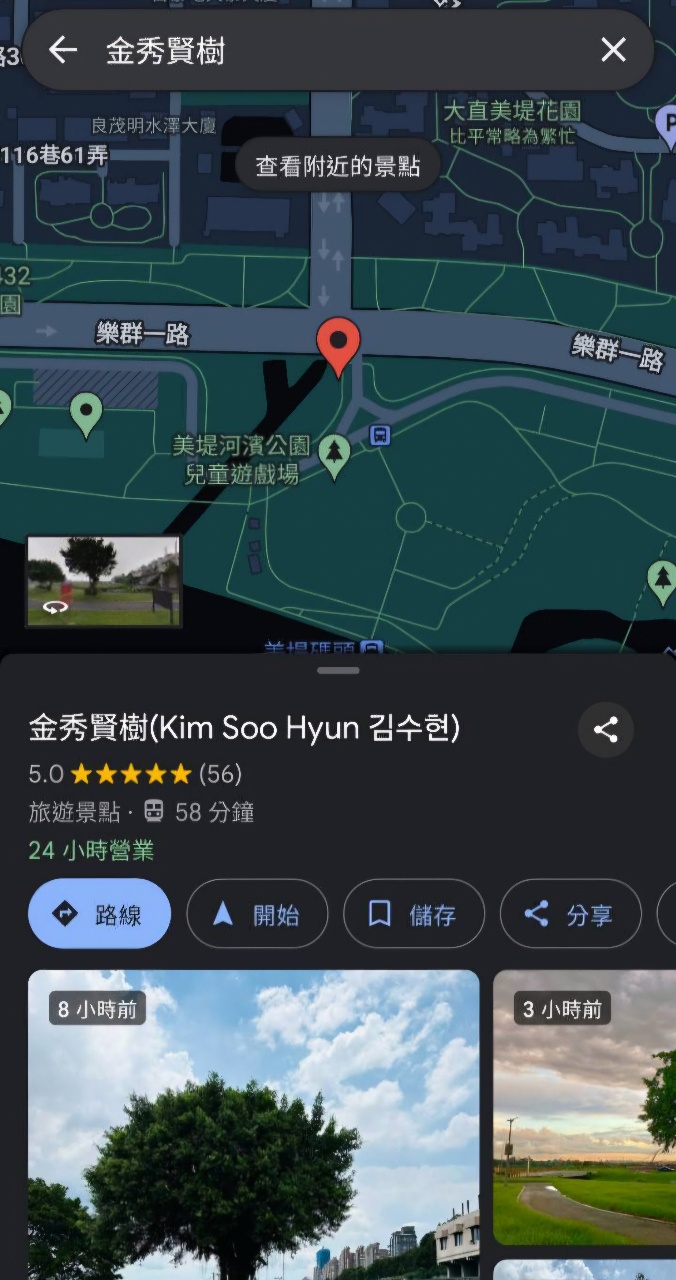Tap the round share icon beside the title

(x=606, y=729)
